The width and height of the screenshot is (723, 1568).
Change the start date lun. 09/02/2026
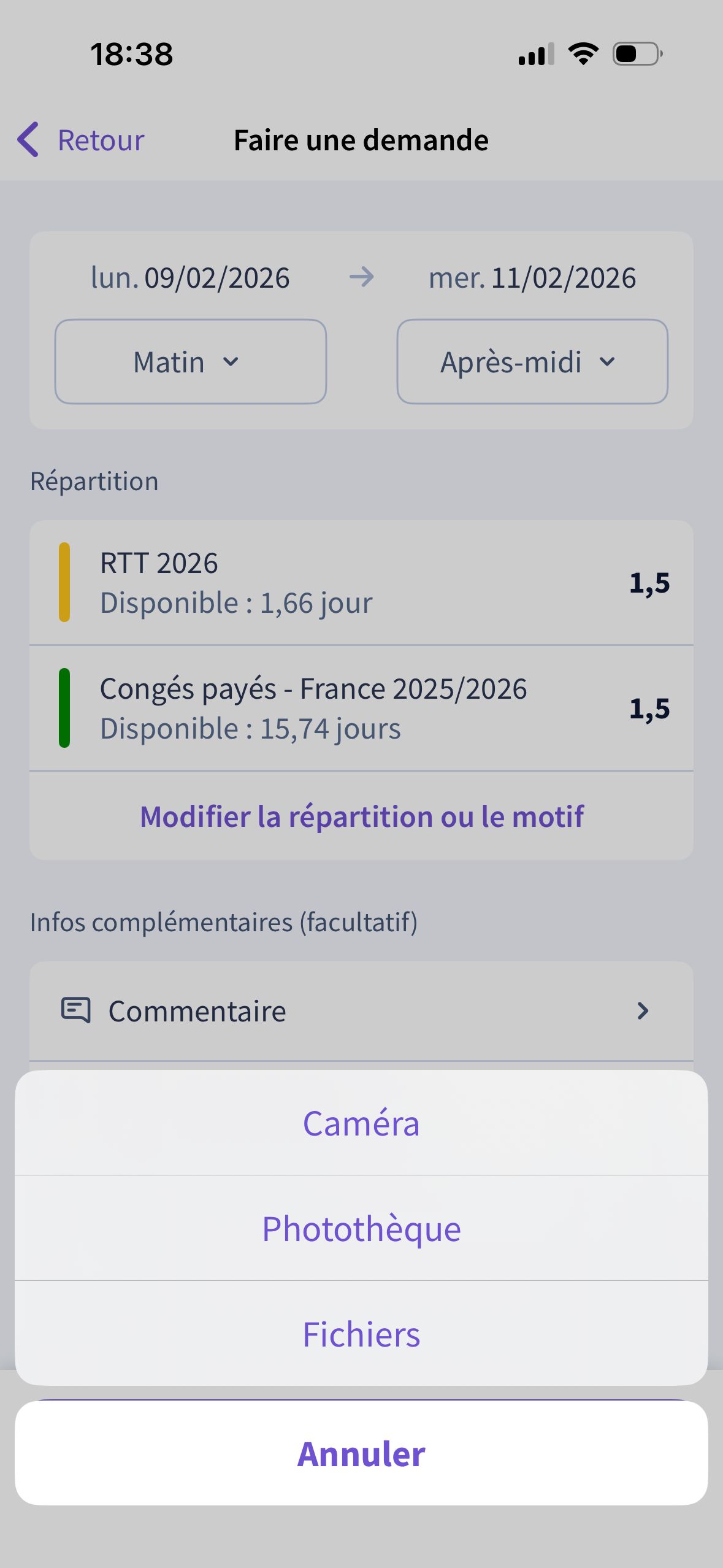point(190,278)
